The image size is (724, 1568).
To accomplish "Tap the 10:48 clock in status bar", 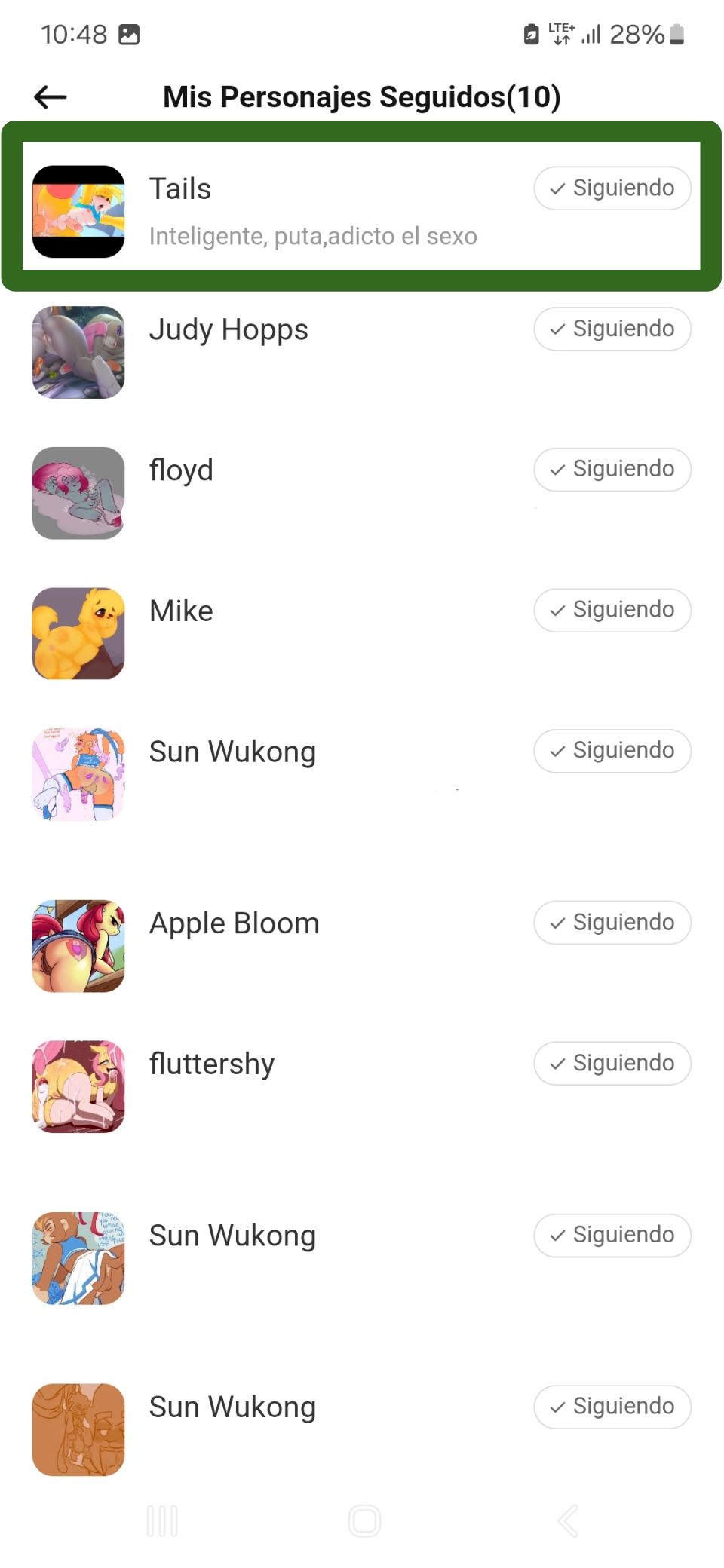I will coord(72,34).
